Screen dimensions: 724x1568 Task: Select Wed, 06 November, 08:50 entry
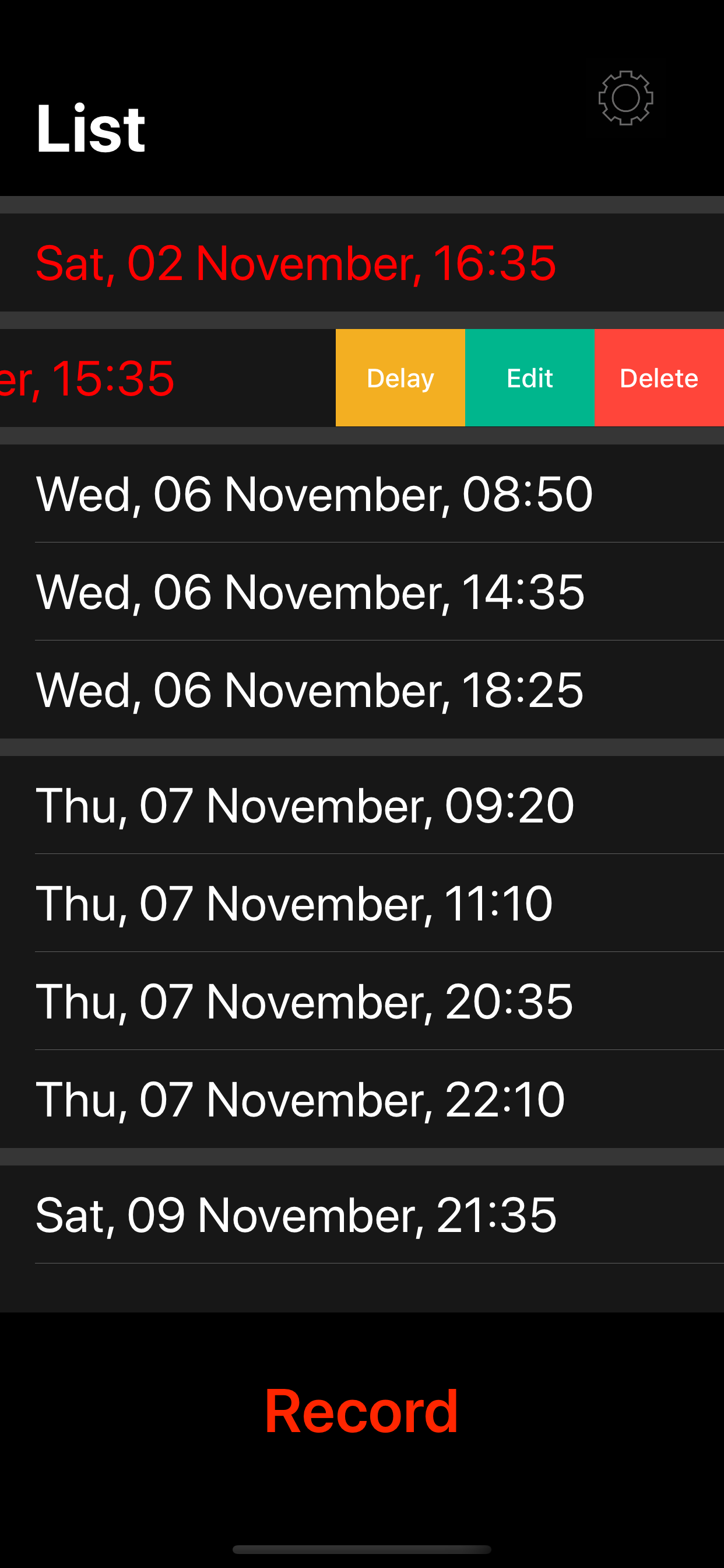[362, 494]
